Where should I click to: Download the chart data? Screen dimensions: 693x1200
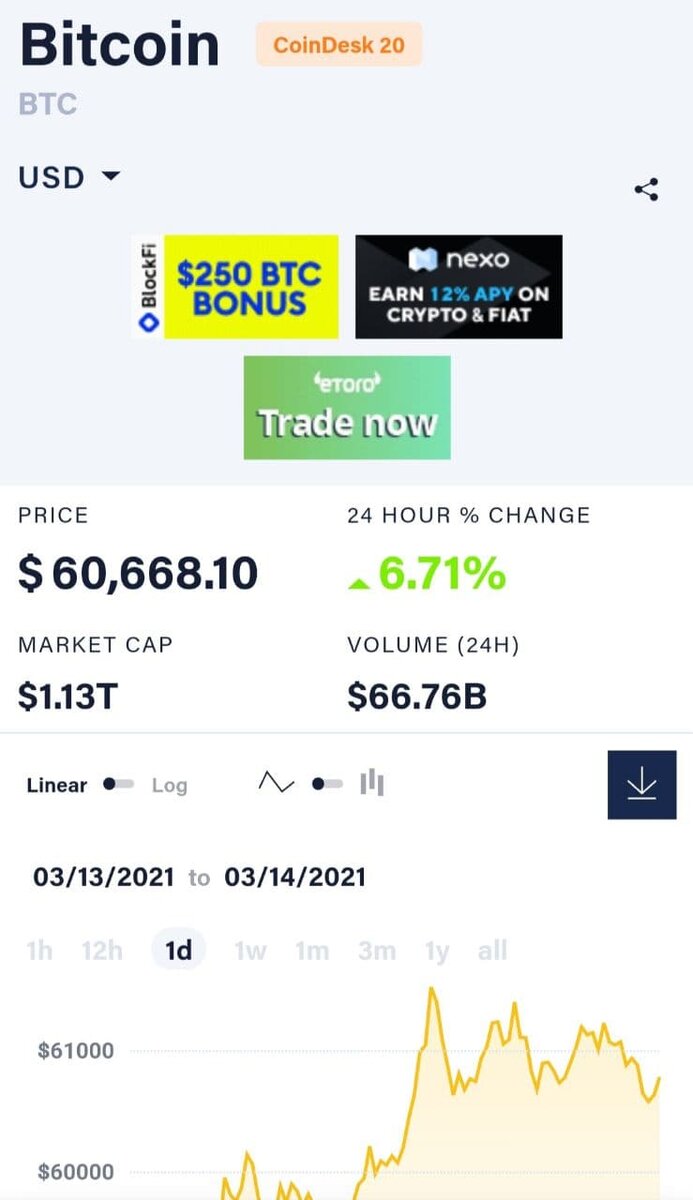pyautogui.click(x=641, y=786)
